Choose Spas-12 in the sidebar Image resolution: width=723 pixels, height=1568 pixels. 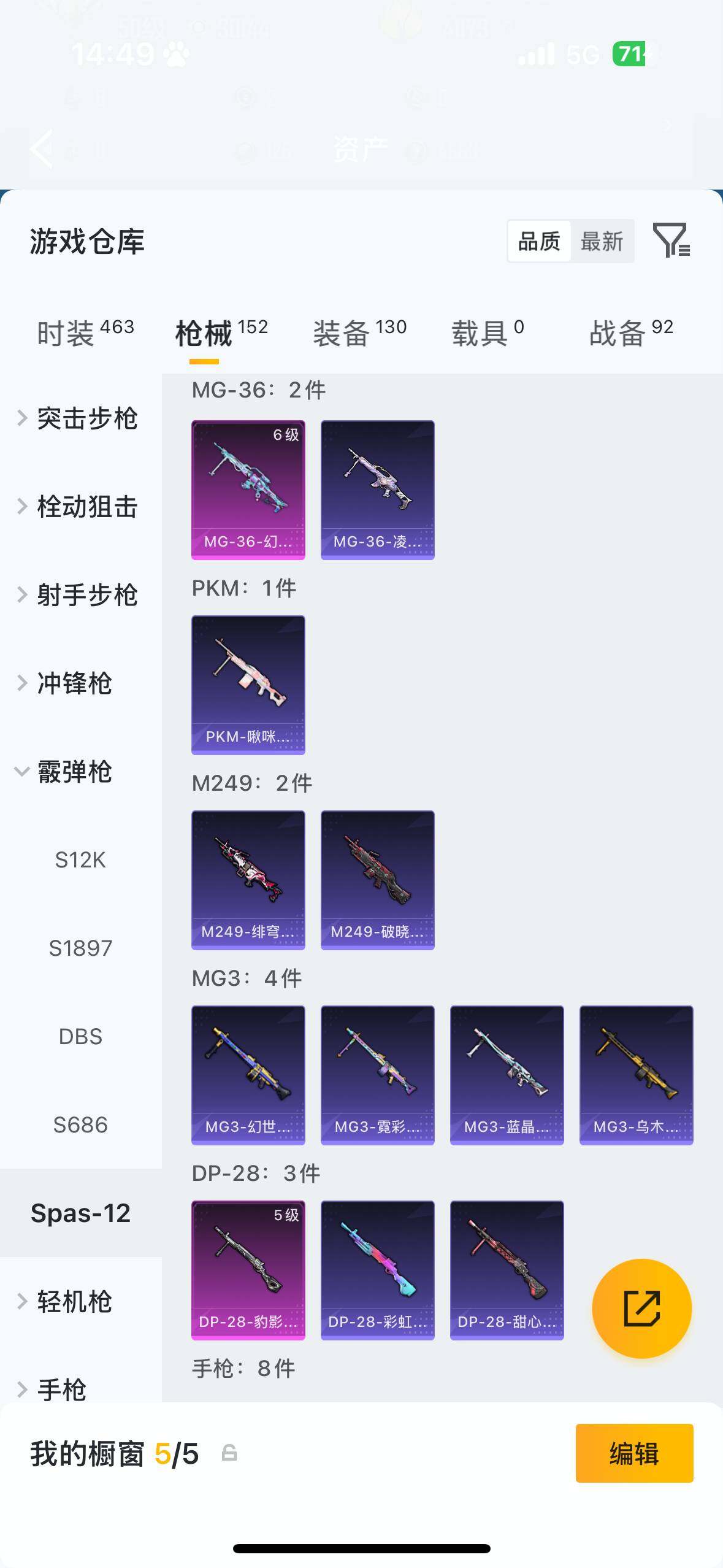tap(80, 1213)
